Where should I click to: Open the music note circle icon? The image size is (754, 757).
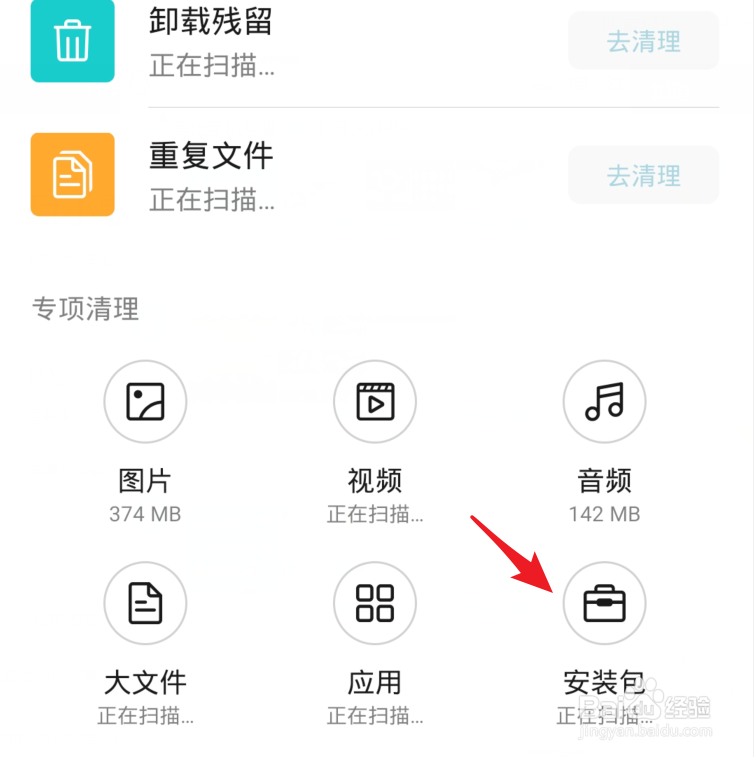pyautogui.click(x=604, y=401)
